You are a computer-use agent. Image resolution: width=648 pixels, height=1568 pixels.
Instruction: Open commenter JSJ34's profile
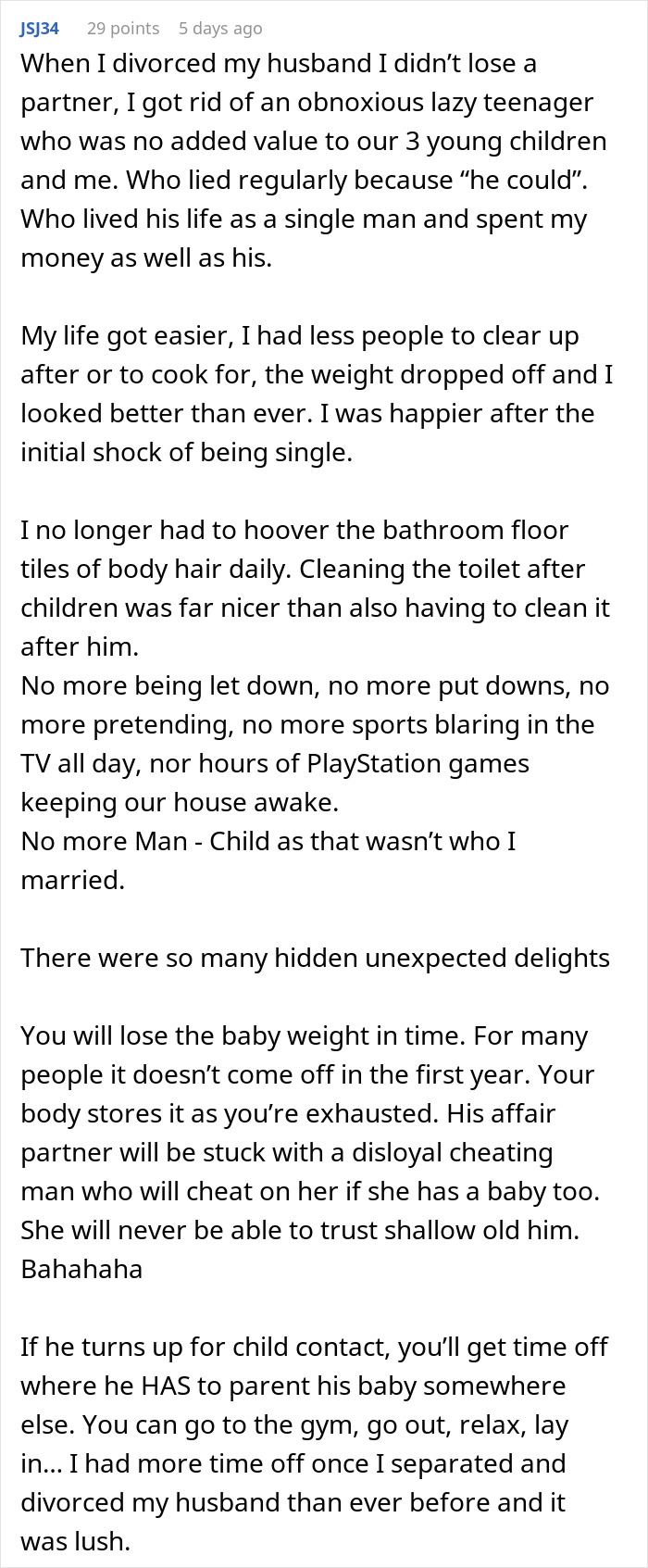coord(39,29)
